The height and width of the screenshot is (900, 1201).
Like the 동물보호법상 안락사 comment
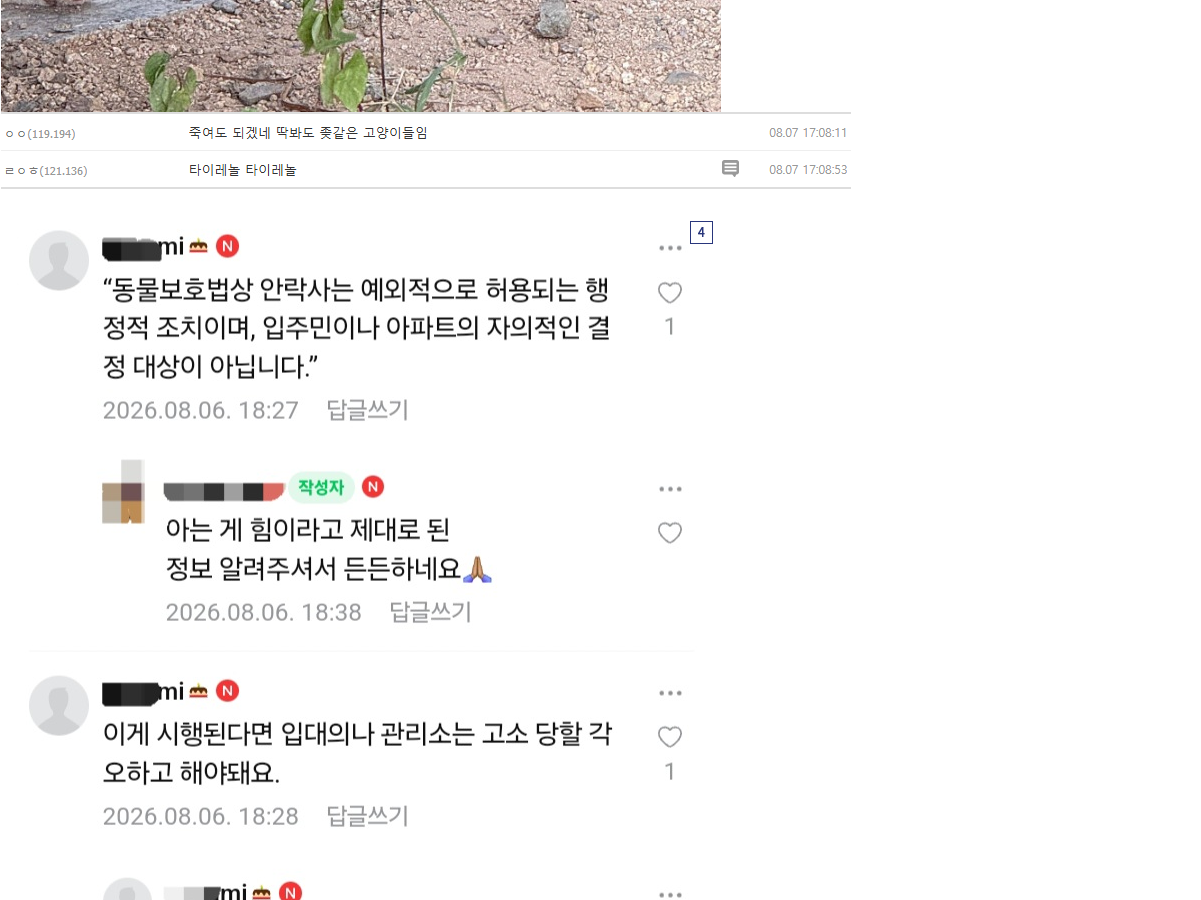(x=670, y=293)
